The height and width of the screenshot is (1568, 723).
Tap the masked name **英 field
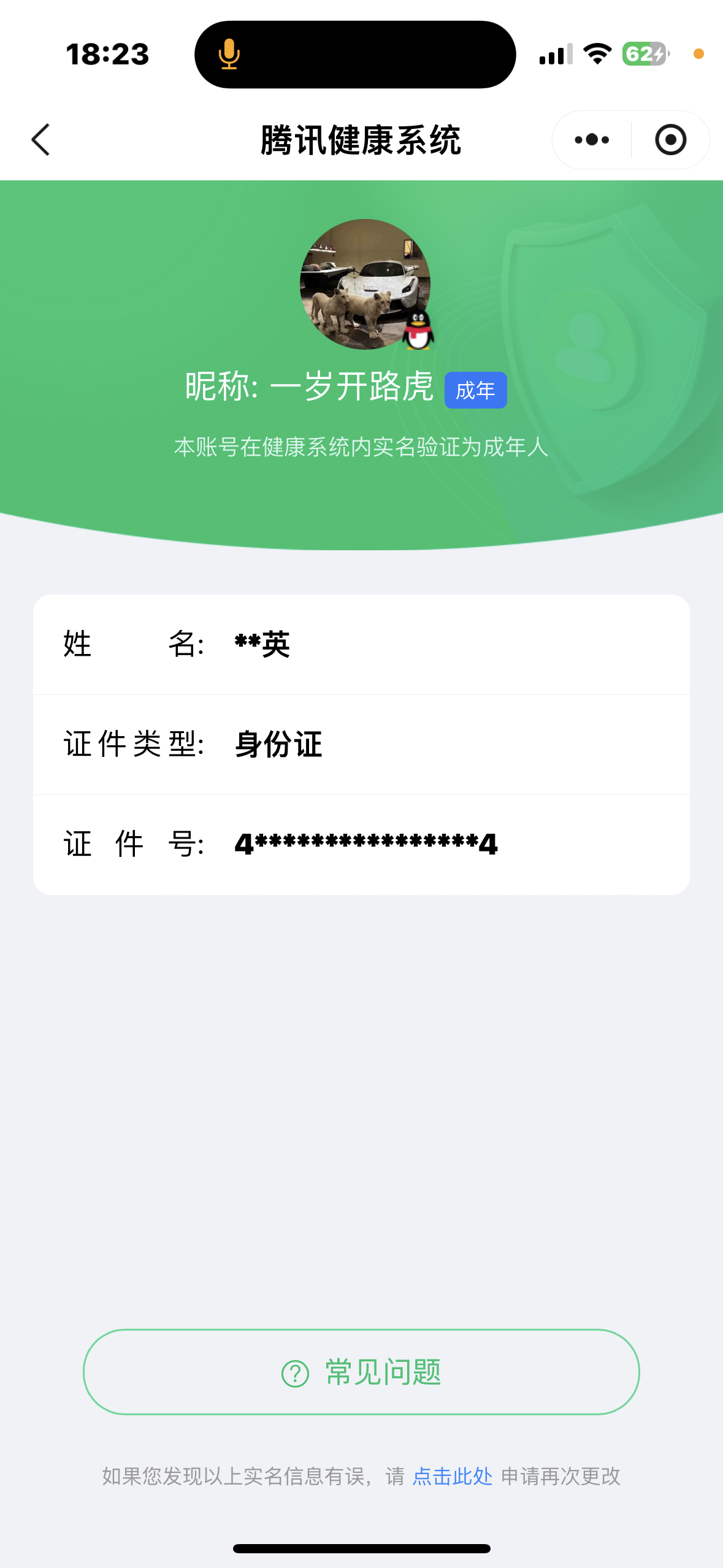[262, 644]
